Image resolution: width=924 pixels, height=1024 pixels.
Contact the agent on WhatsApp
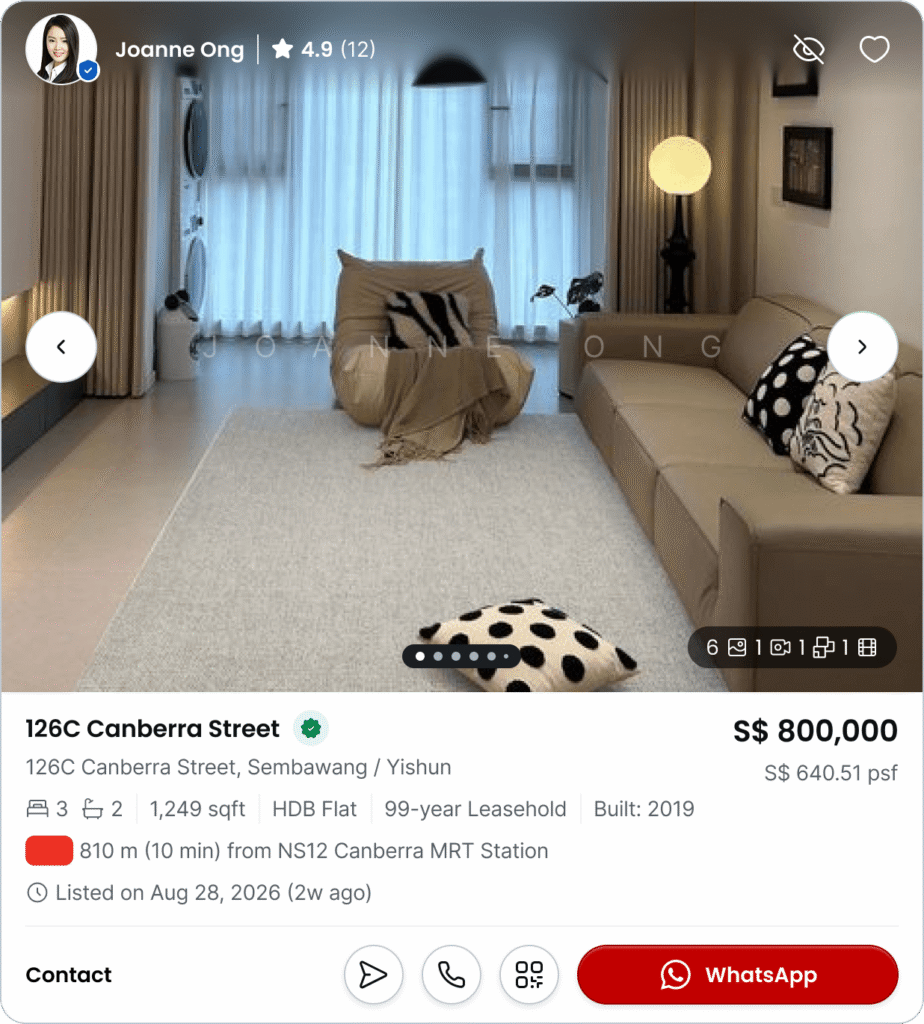coord(738,974)
